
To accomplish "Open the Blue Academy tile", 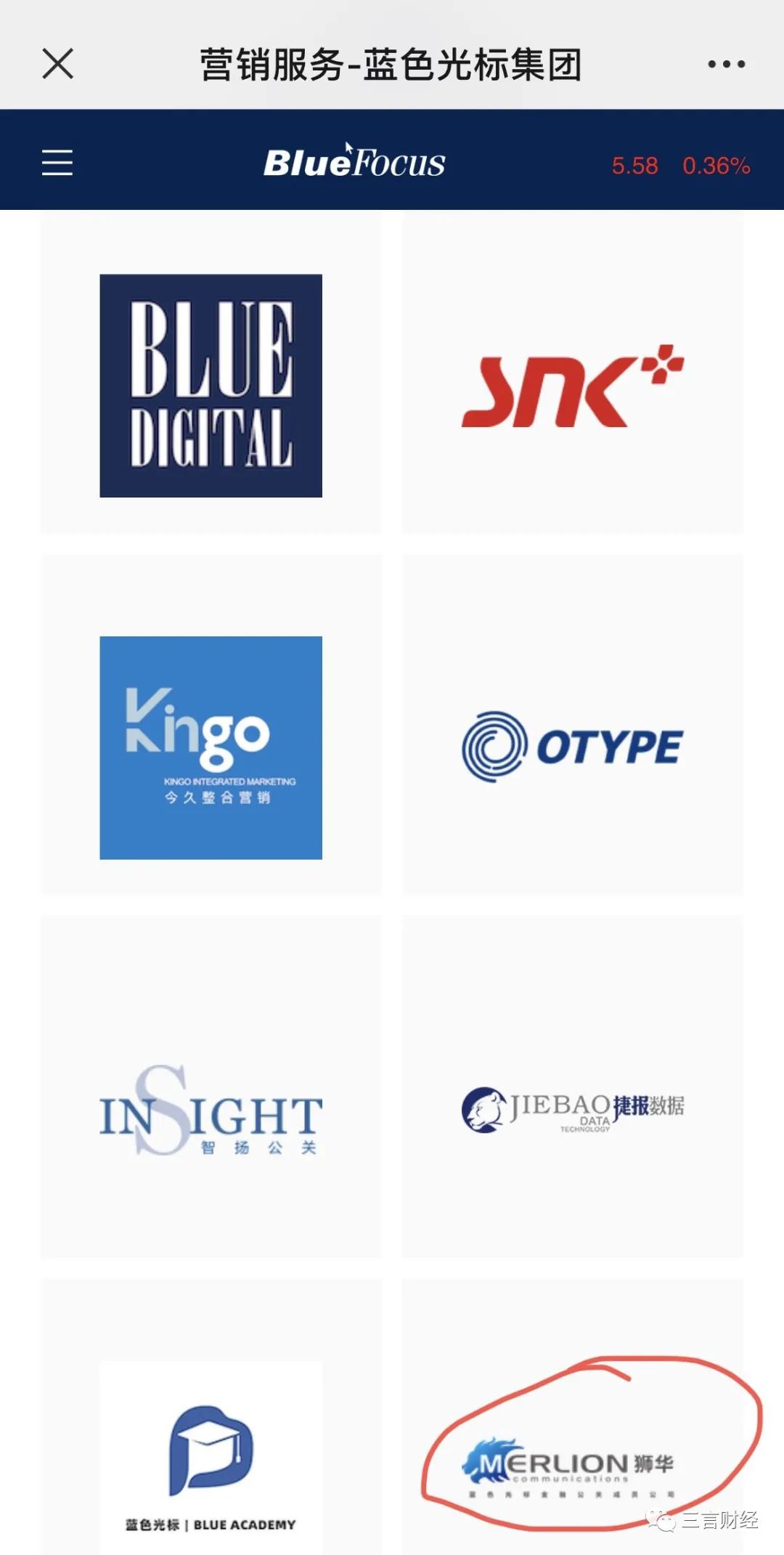I will (211, 1460).
